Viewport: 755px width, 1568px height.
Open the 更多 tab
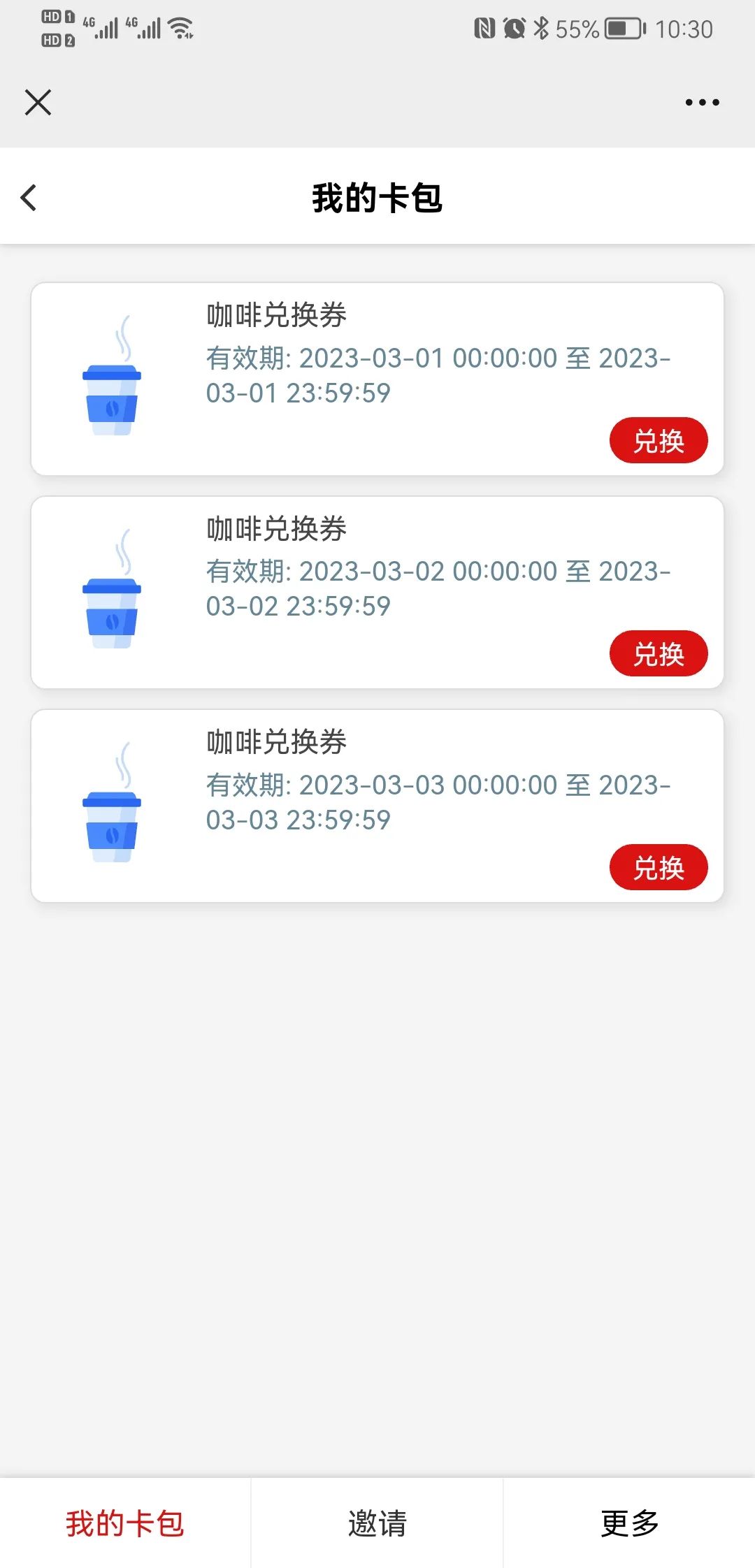629,1523
